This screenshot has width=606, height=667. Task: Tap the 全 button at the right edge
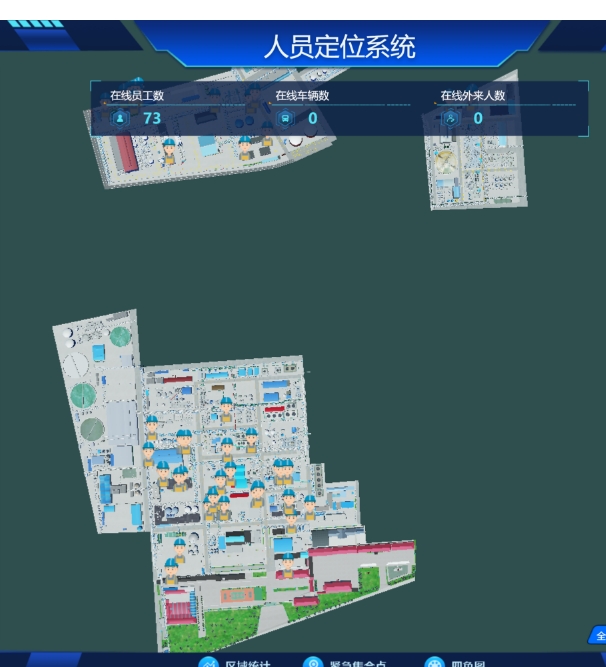pos(599,636)
